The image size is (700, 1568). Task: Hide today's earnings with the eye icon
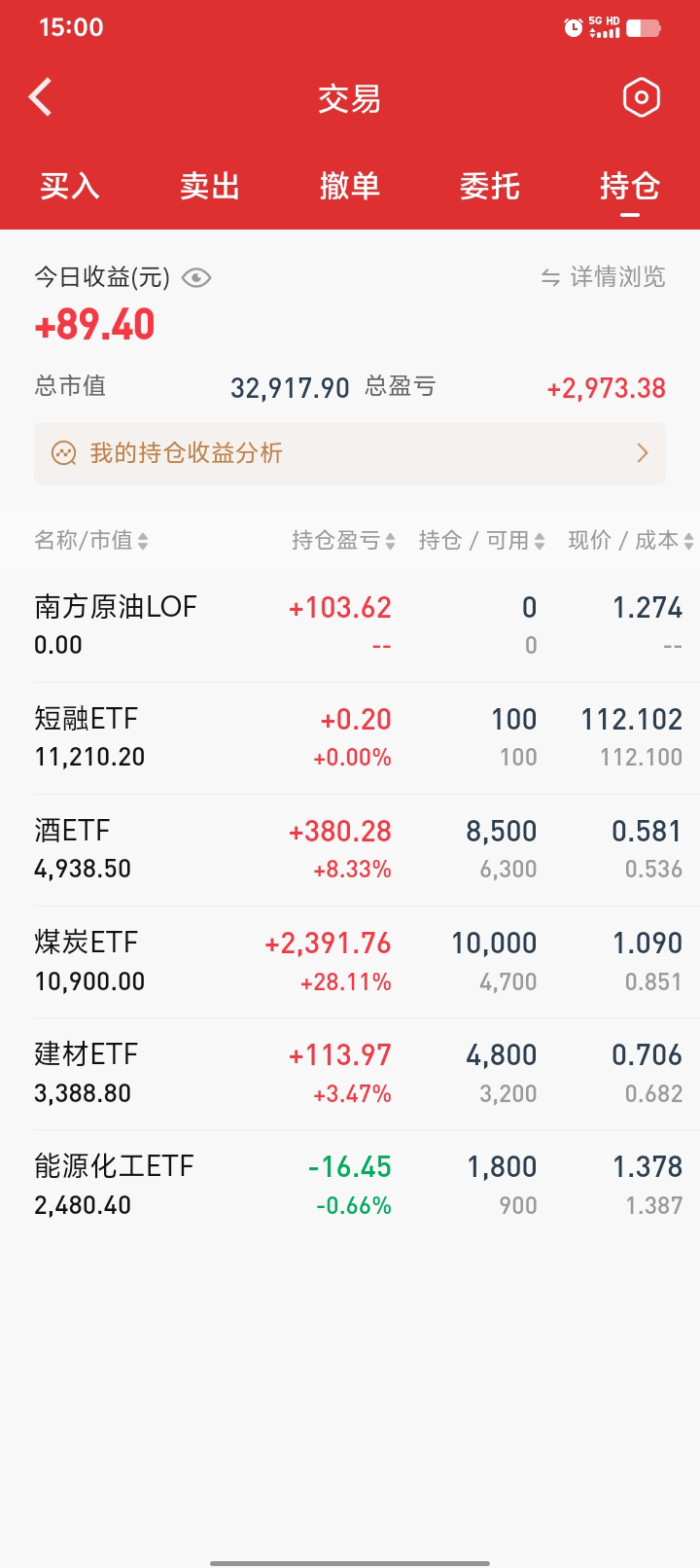196,278
